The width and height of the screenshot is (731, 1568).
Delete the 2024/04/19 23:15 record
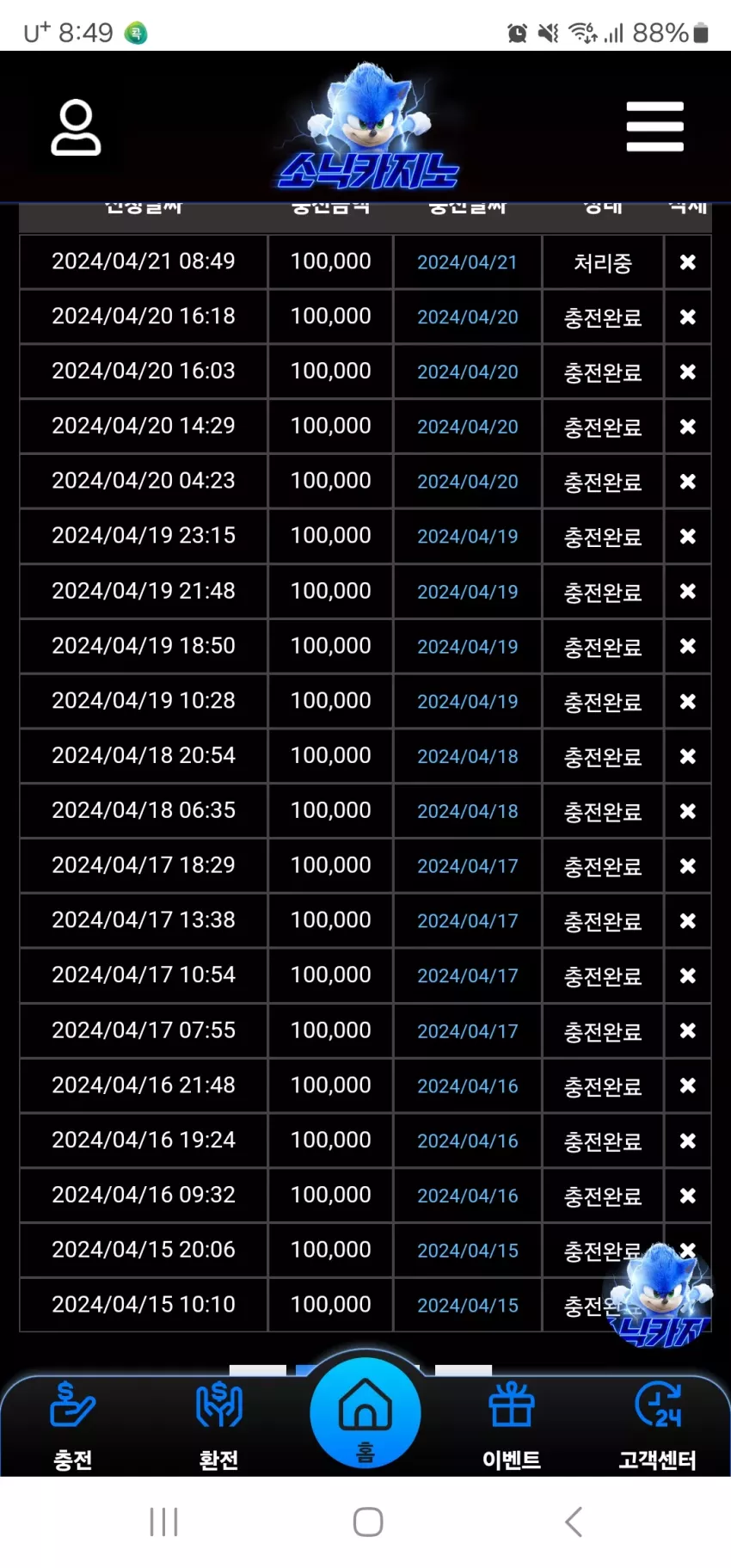click(x=688, y=537)
